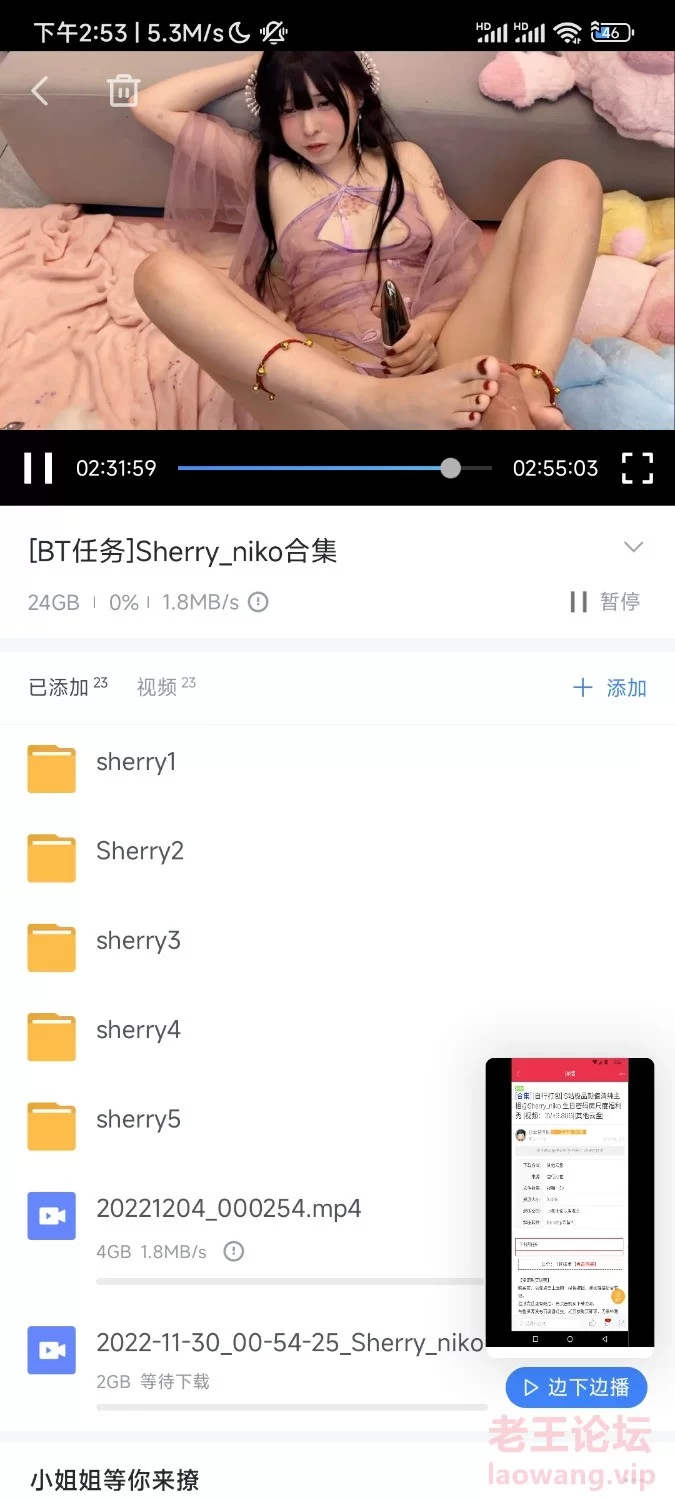The height and width of the screenshot is (1500, 675).
Task: Open the sherry4 folder
Action: 138,1030
